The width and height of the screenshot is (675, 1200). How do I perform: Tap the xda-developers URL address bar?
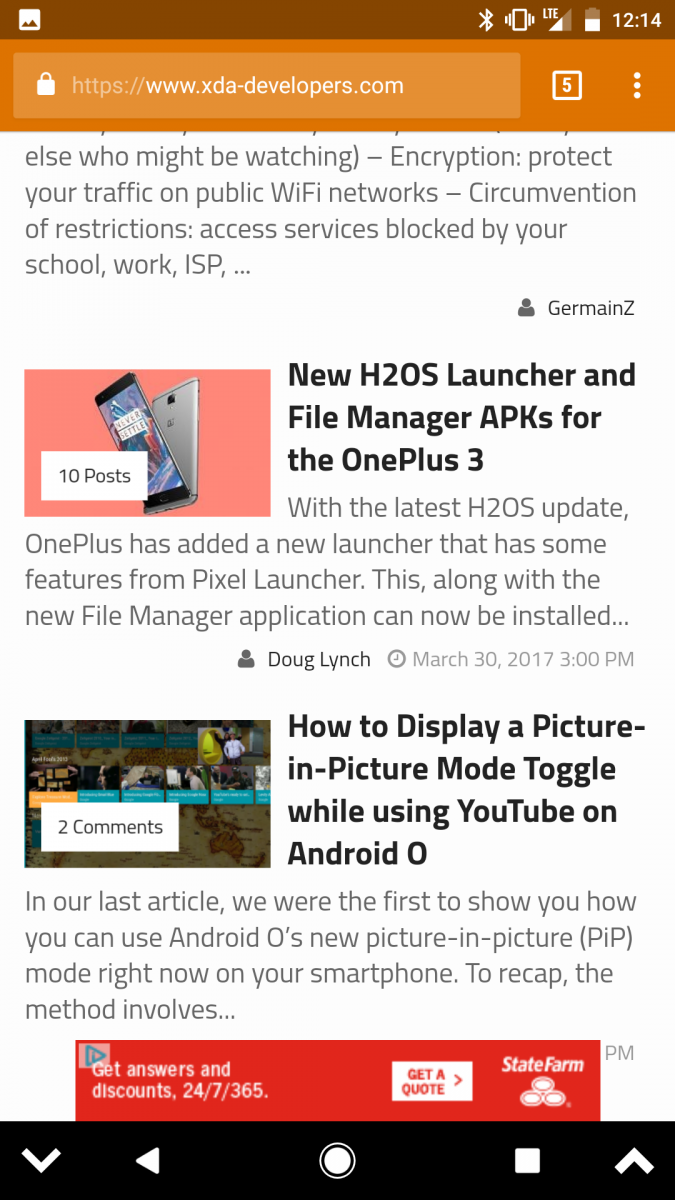point(267,86)
